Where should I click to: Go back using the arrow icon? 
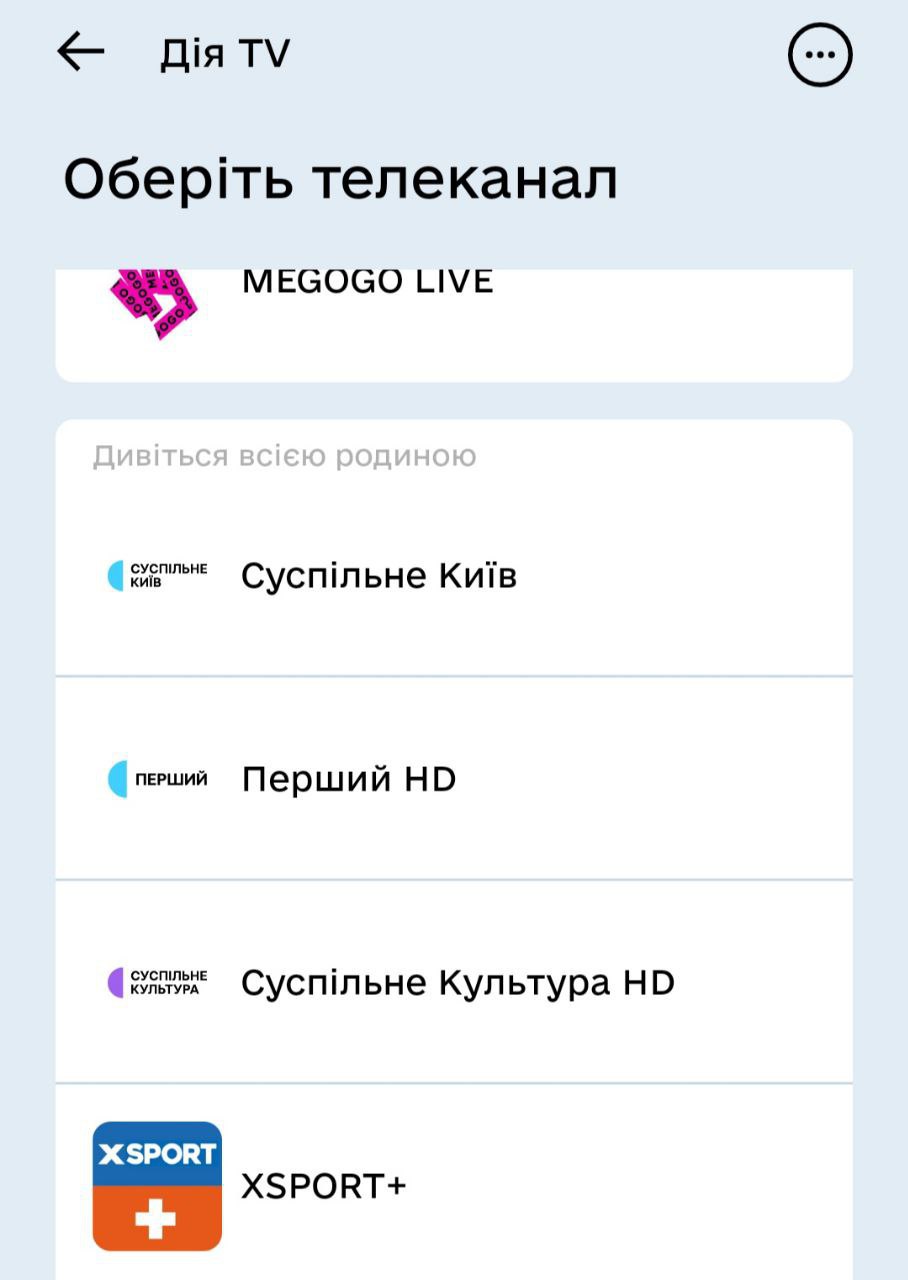tap(81, 53)
